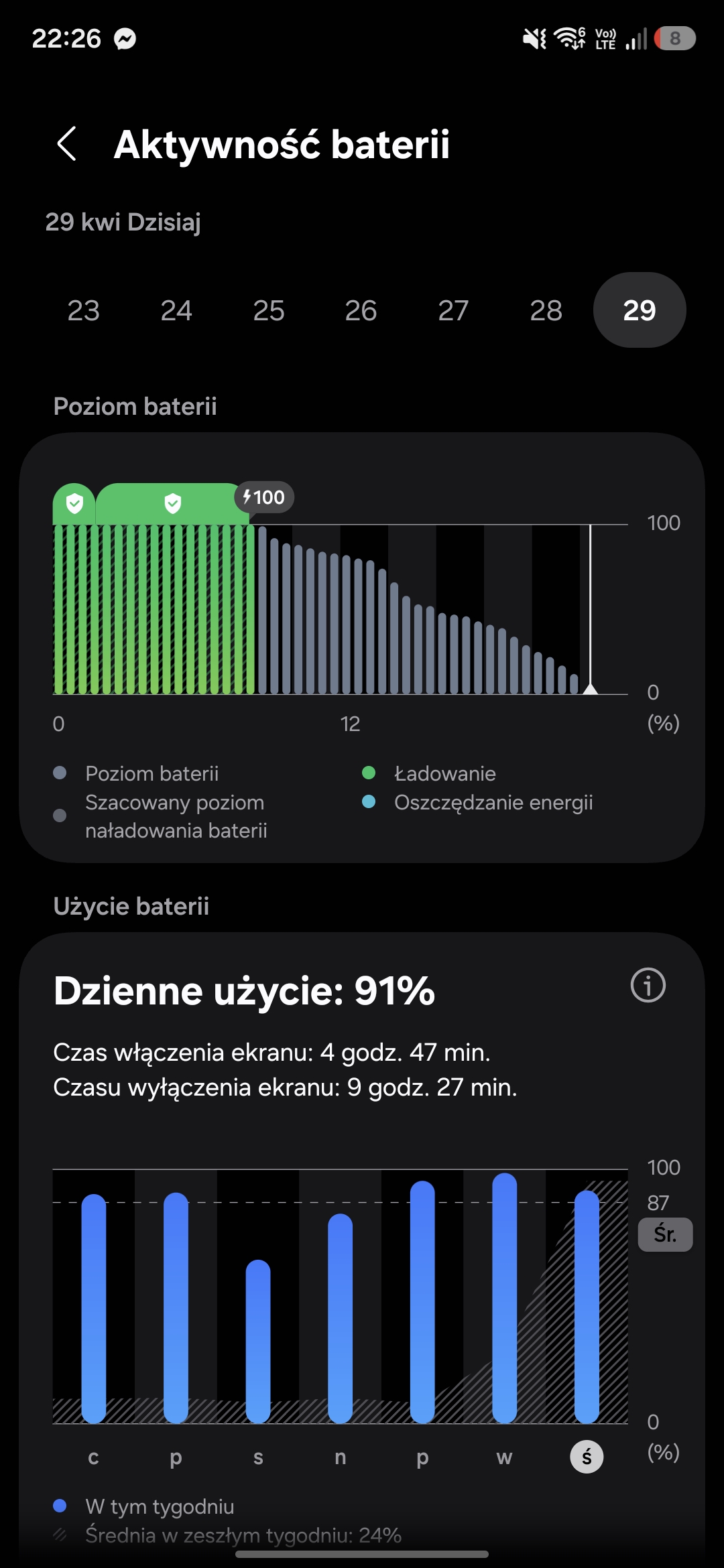Choose the "n" day bar in the usage chart
Image resolution: width=724 pixels, height=1568 pixels.
point(341,1317)
